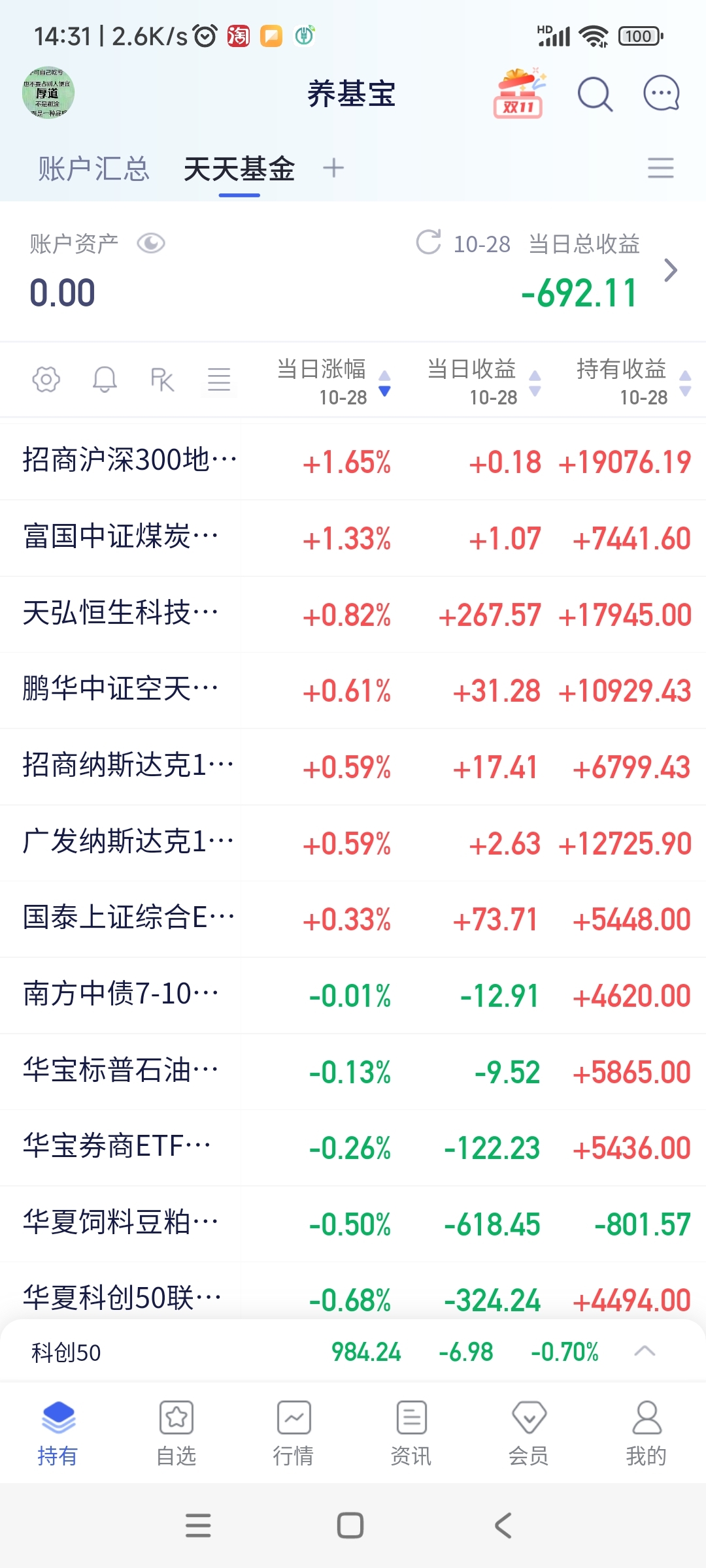Open the hamburger menu right of tabs
706x1568 pixels.
coord(661,168)
